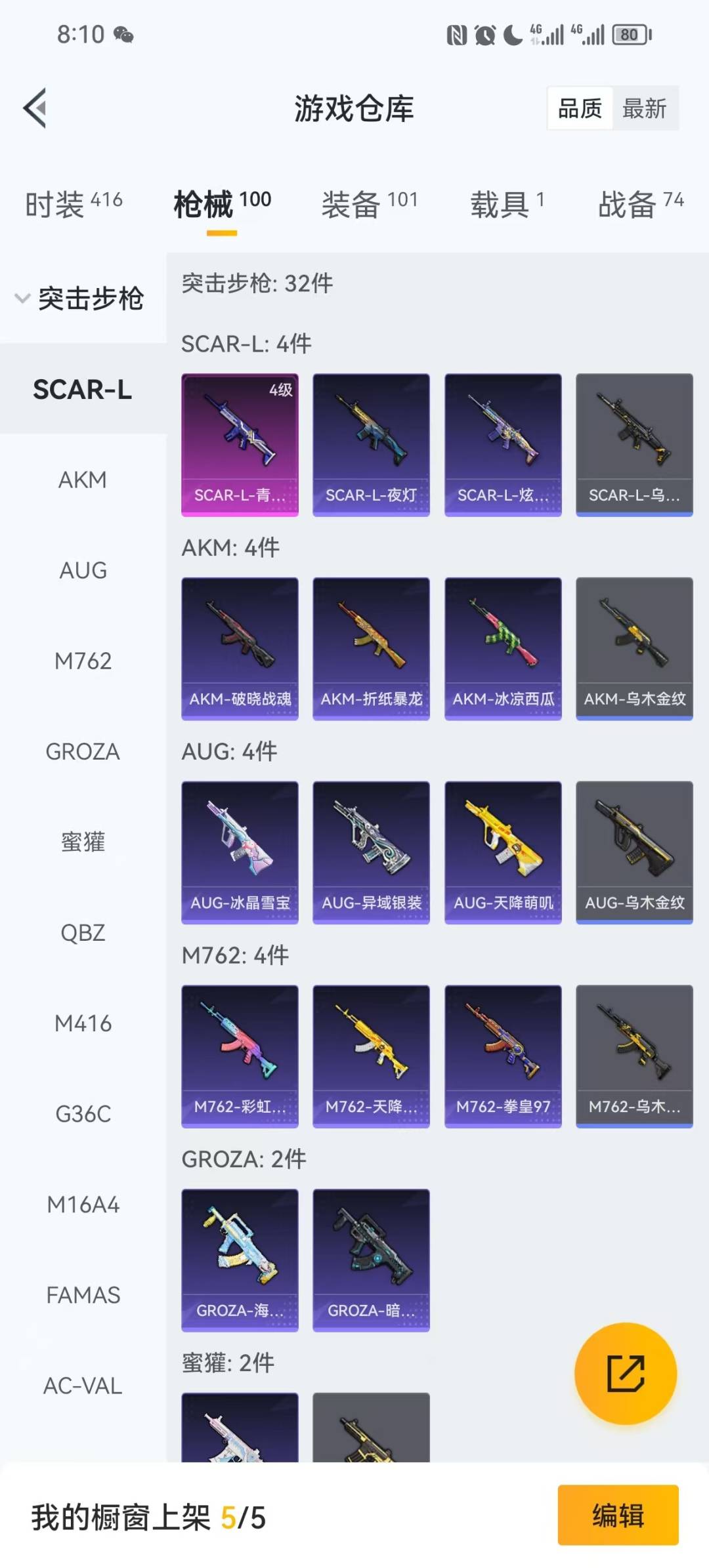The image size is (709, 1568).
Task: Open the SCAR-L-夜灯 skin
Action: point(371,444)
